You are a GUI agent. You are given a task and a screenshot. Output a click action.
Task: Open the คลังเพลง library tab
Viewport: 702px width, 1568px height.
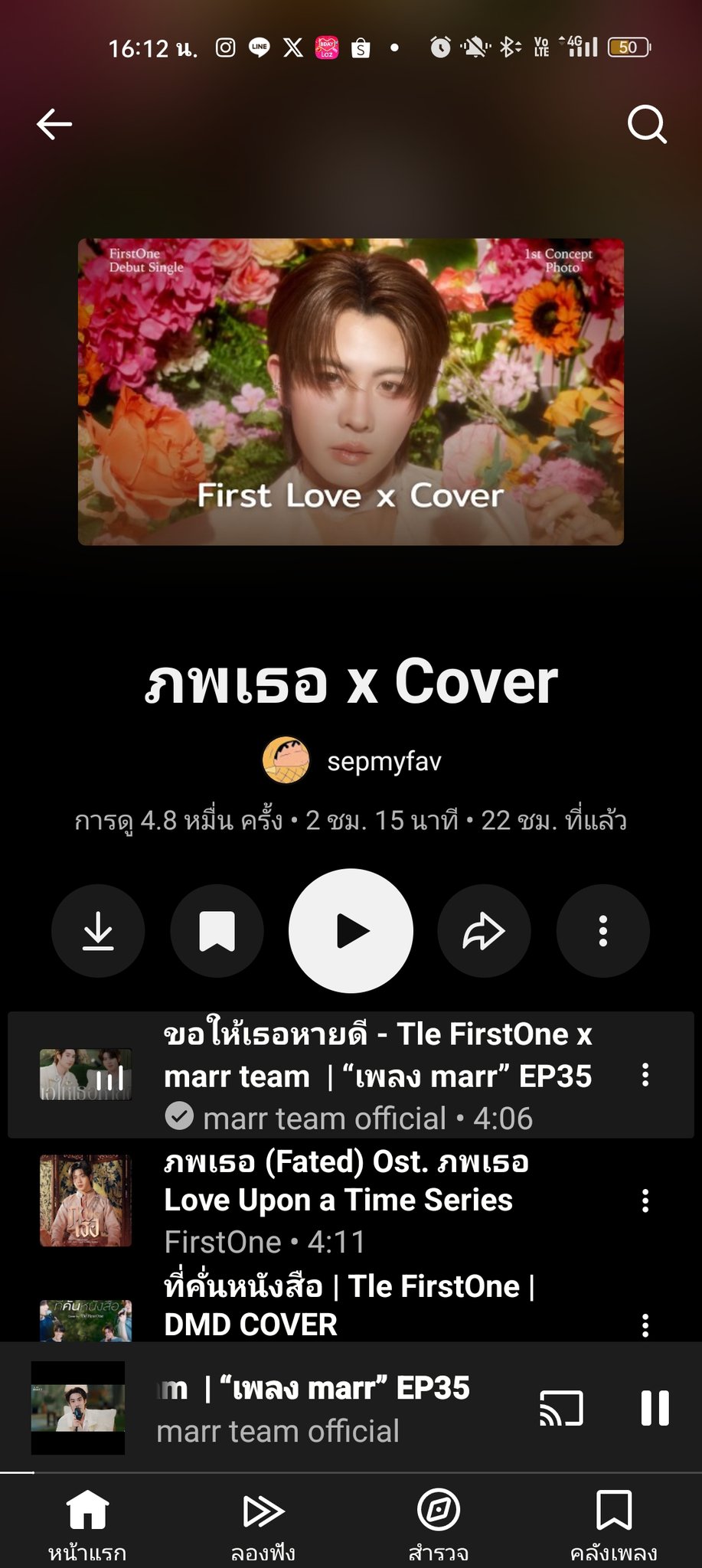(x=614, y=1524)
